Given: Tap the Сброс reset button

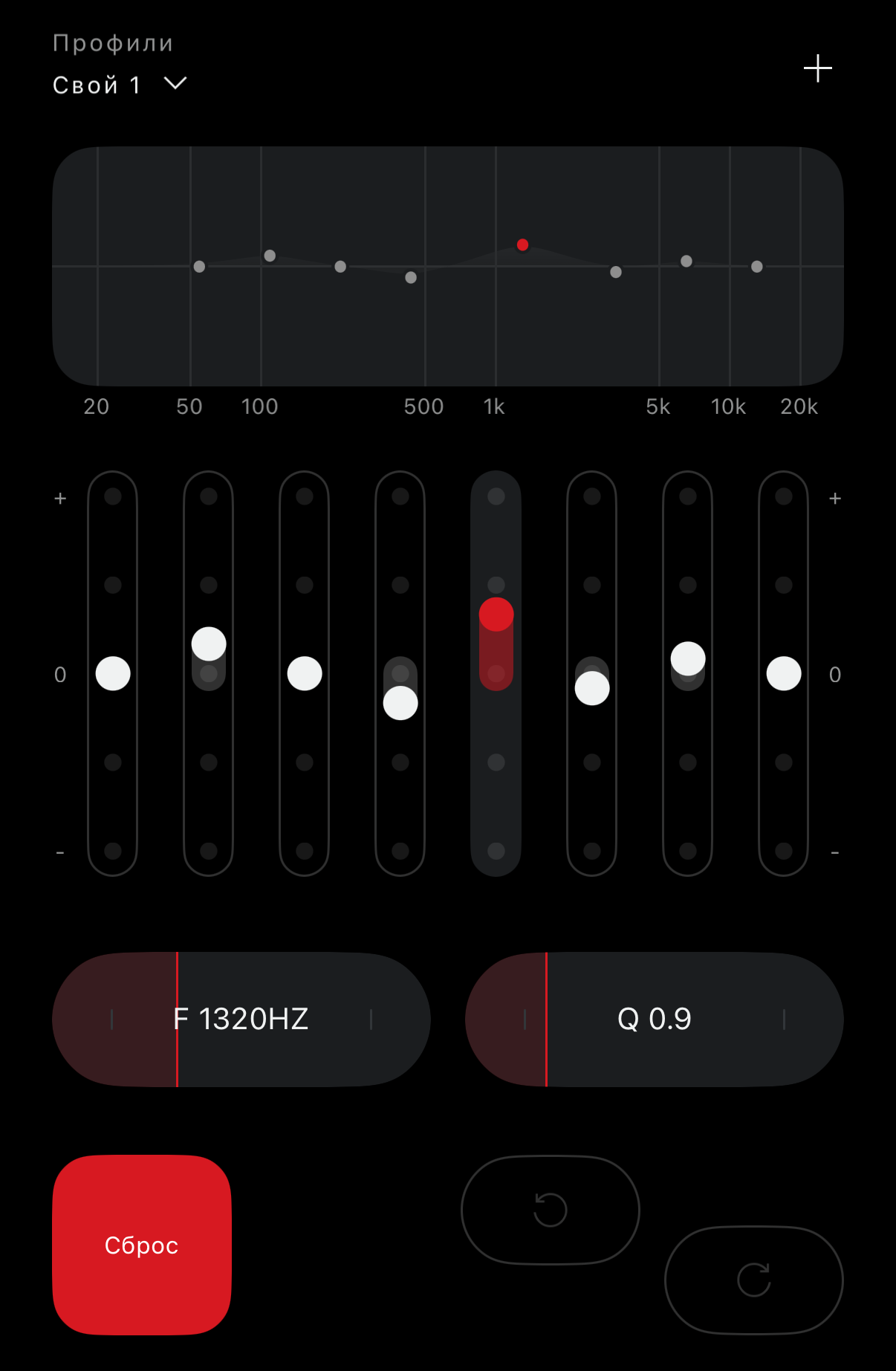Looking at the screenshot, I should (142, 1245).
